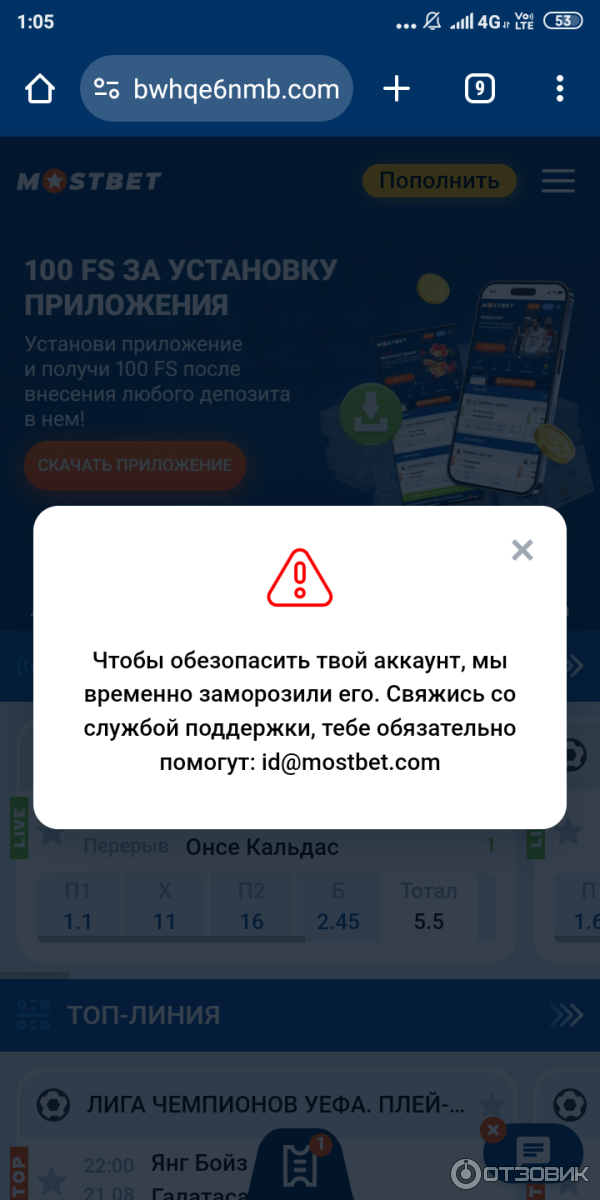The width and height of the screenshot is (600, 1200).
Task: Open the Mostbet hamburger menu
Action: pos(558,181)
